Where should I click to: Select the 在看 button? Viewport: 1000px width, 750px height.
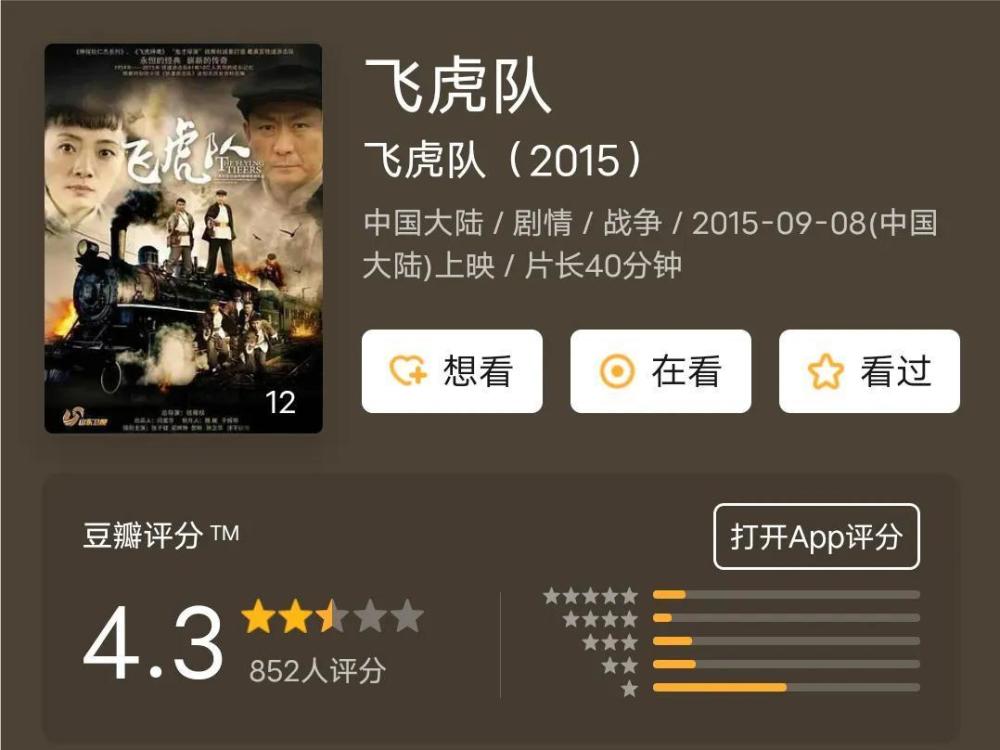click(x=661, y=371)
